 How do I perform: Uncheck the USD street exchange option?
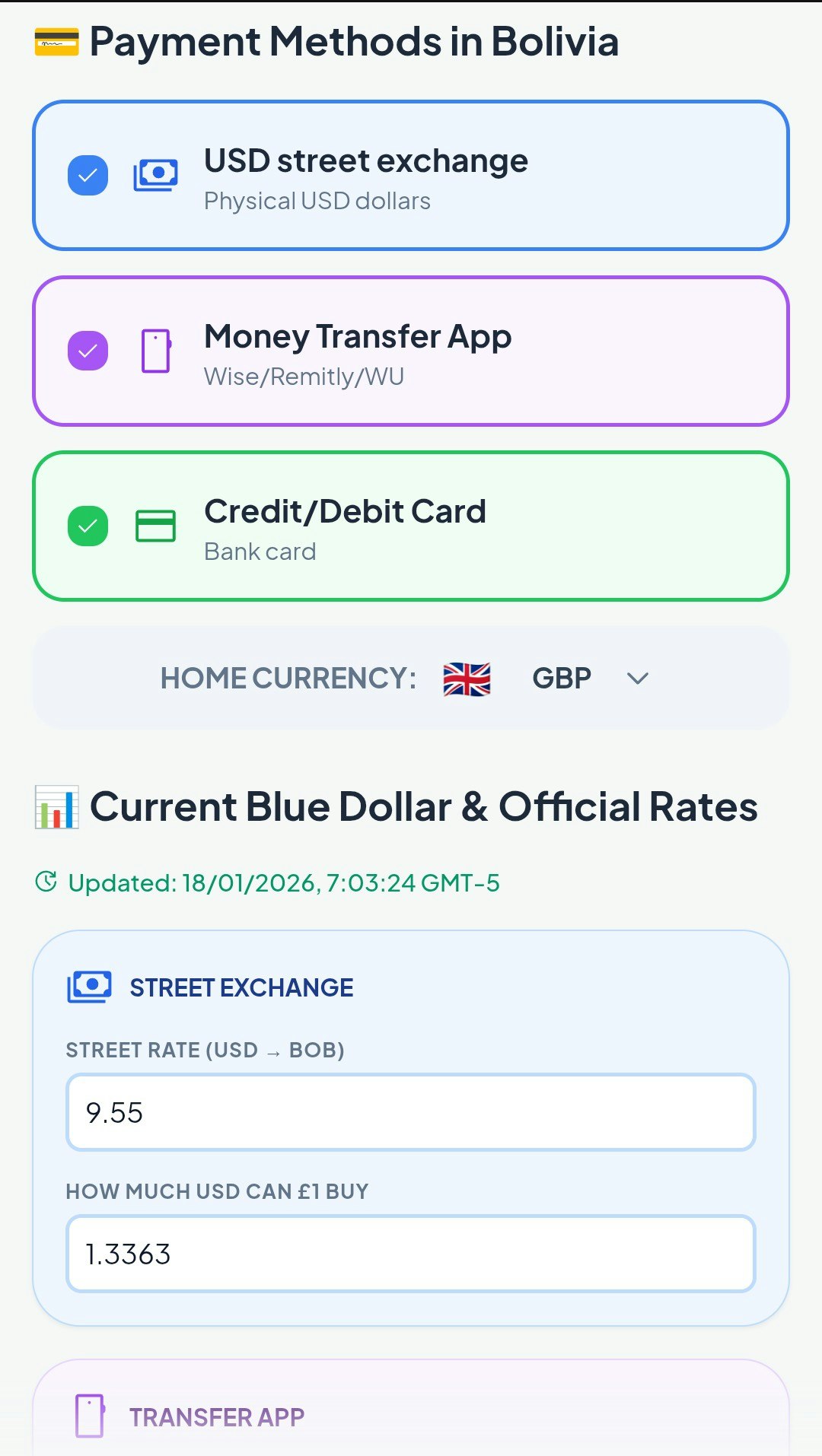pos(88,174)
